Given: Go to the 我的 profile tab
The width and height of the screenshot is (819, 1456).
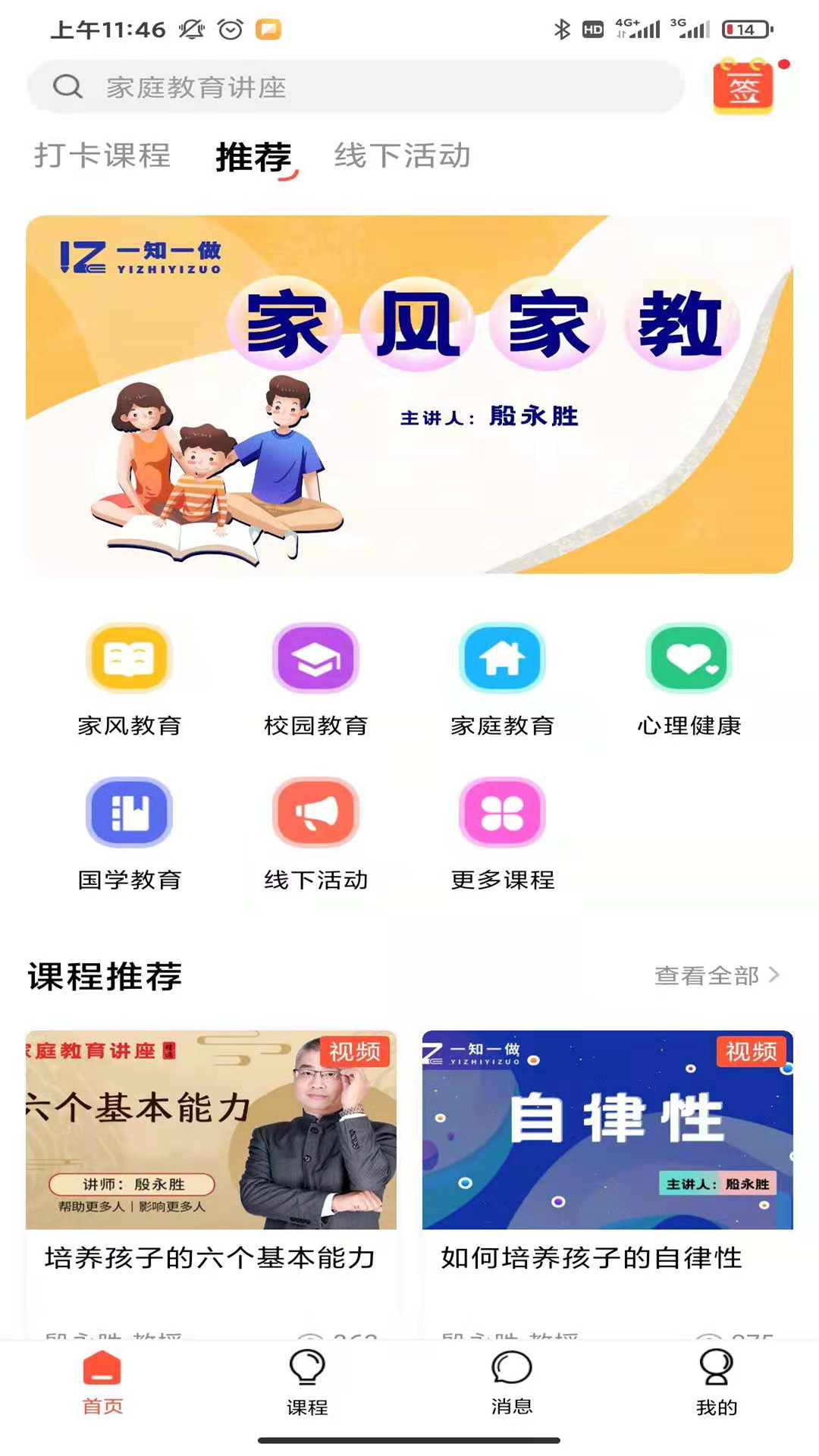Looking at the screenshot, I should click(x=717, y=1382).
